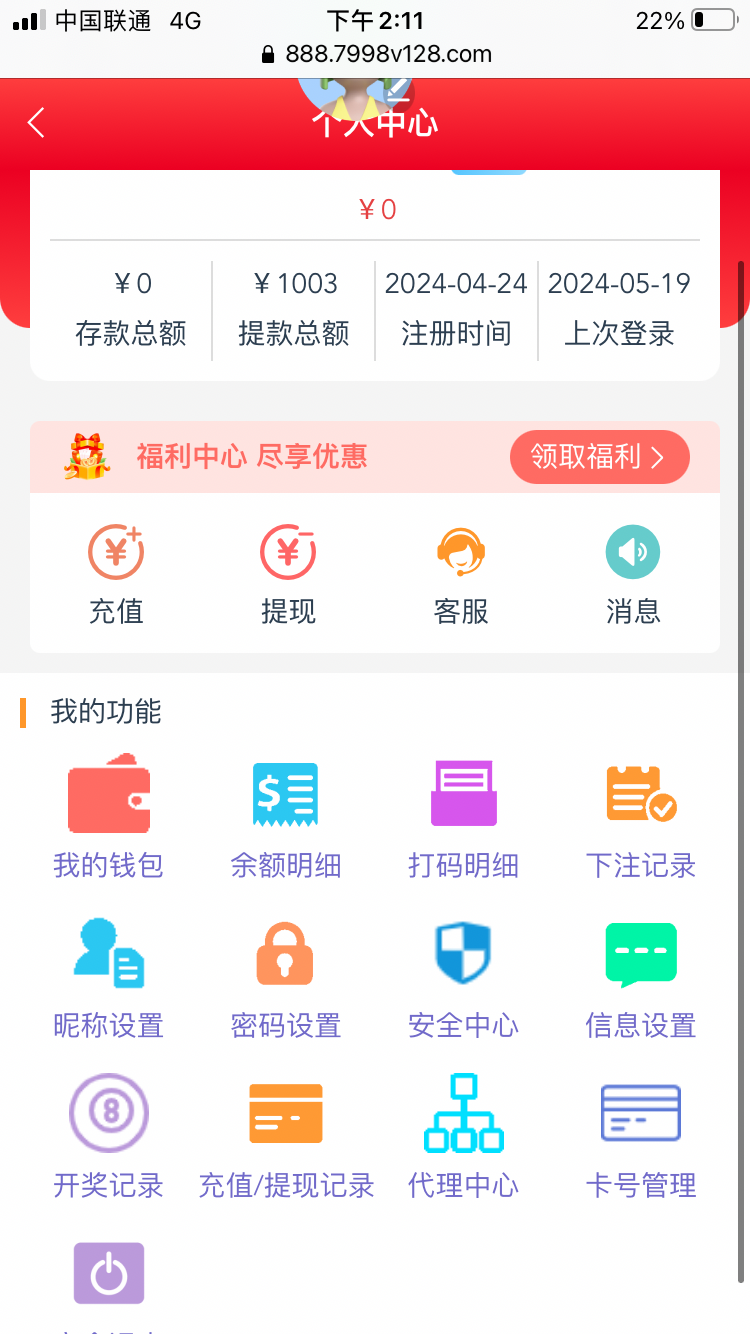This screenshot has width=750, height=1334.
Task: Tap the logout power icon at bottom
Action: [x=108, y=1273]
